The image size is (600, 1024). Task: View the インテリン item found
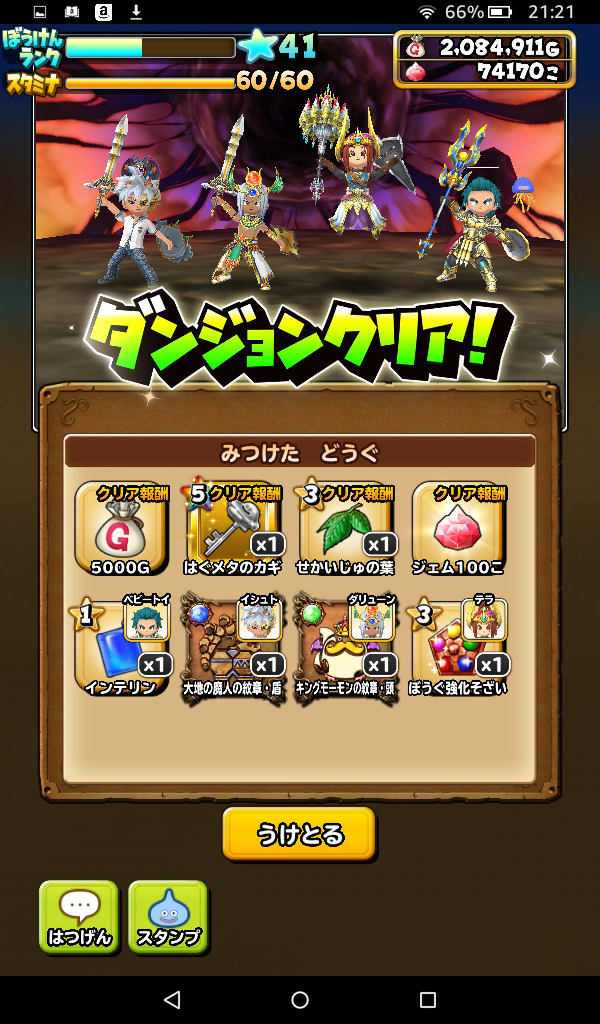(120, 645)
